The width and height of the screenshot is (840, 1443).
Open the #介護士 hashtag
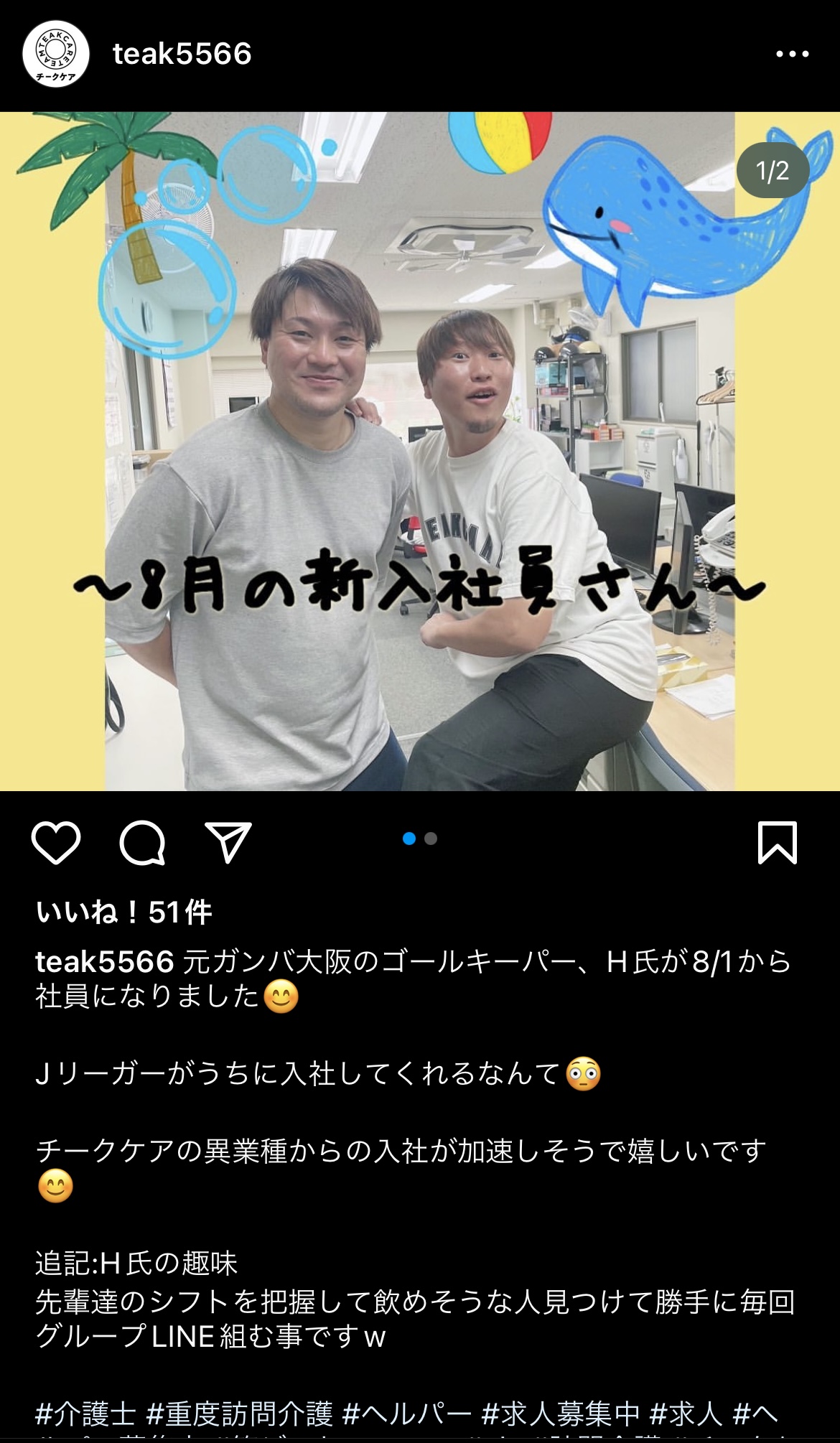point(85,1414)
